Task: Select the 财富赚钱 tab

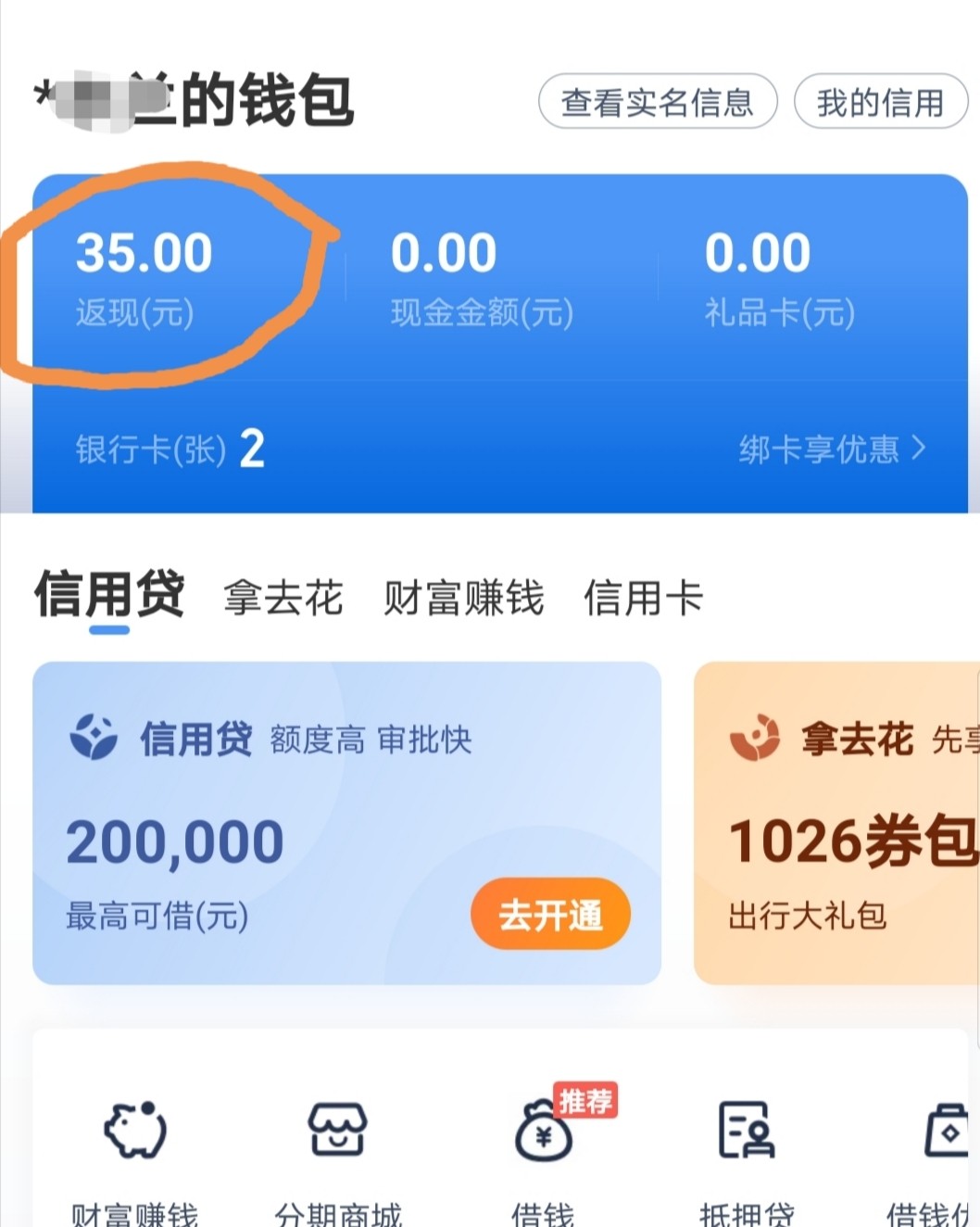Action: (464, 598)
